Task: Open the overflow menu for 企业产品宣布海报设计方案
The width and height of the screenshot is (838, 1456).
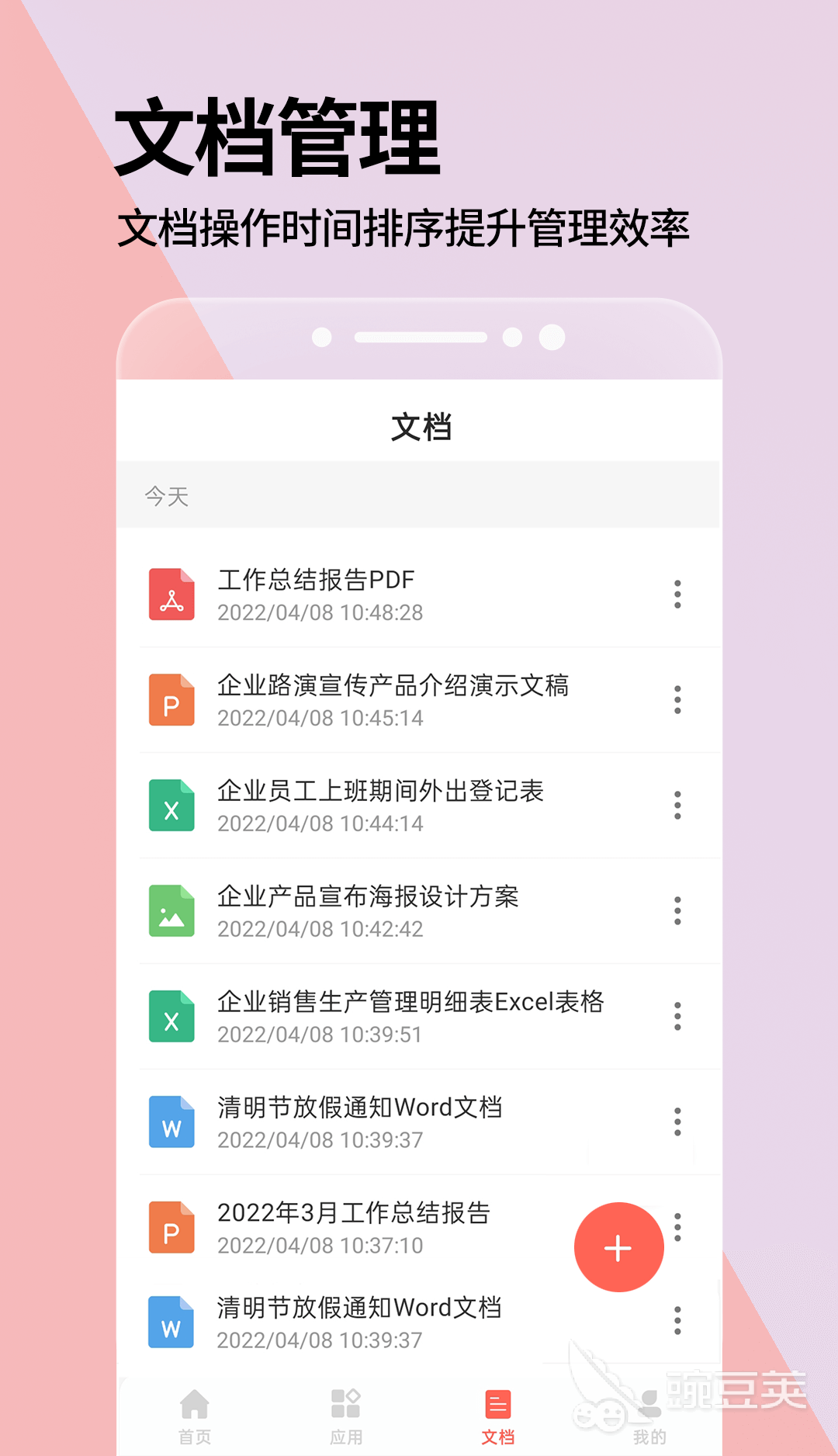Action: pyautogui.click(x=677, y=910)
